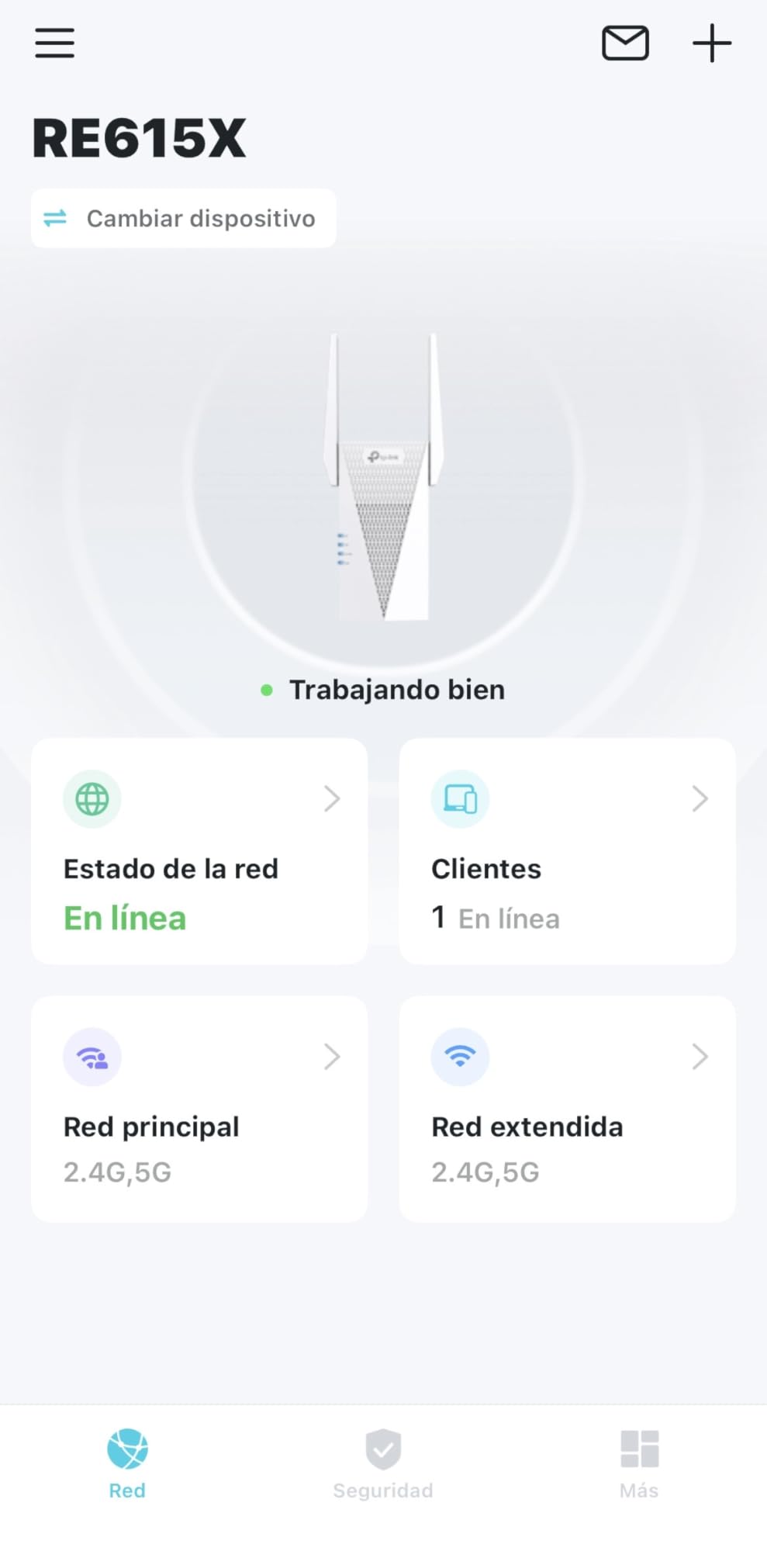The image size is (767, 1568).
Task: Expand Estado de la red details
Action: (x=333, y=798)
